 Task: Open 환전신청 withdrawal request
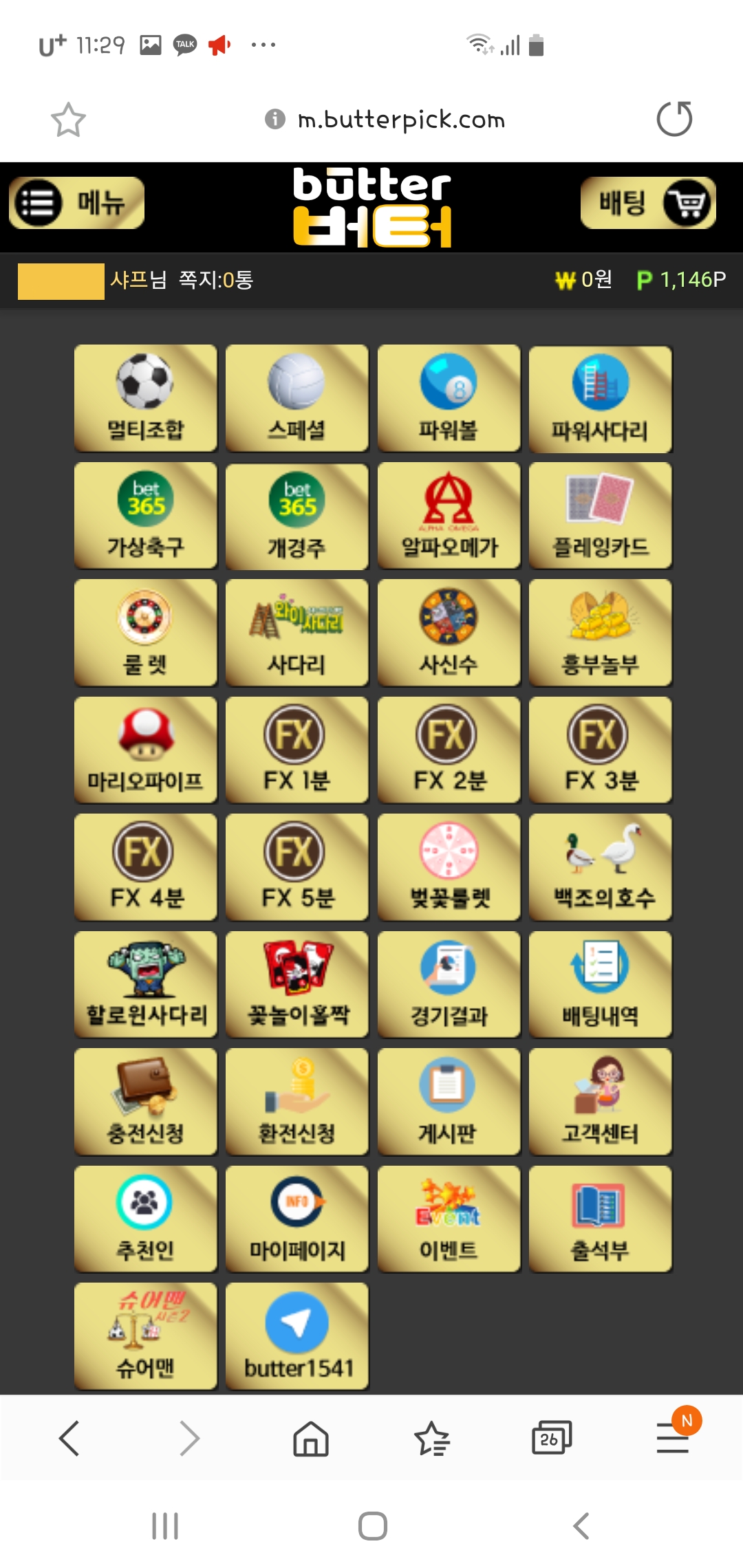pos(297,1101)
